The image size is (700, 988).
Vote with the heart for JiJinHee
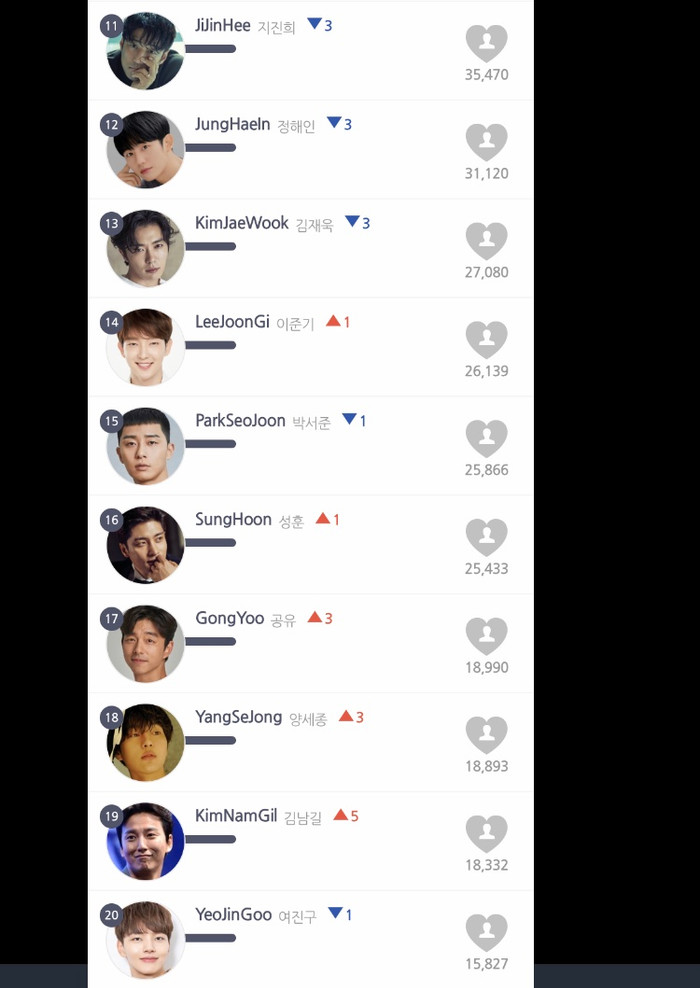pos(487,43)
